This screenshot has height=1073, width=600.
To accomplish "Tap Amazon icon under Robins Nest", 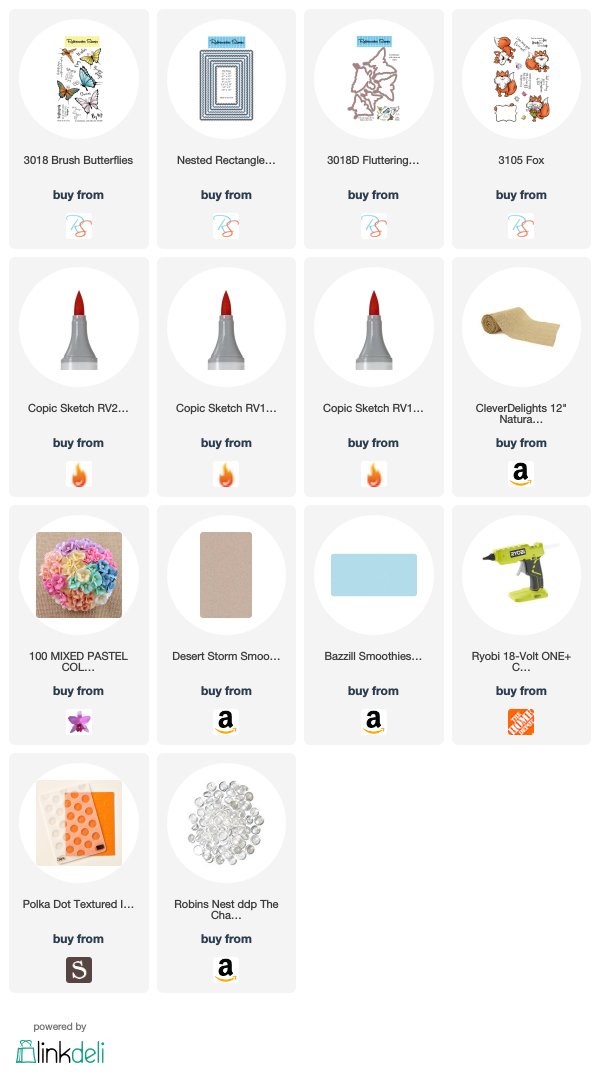I will (226, 970).
